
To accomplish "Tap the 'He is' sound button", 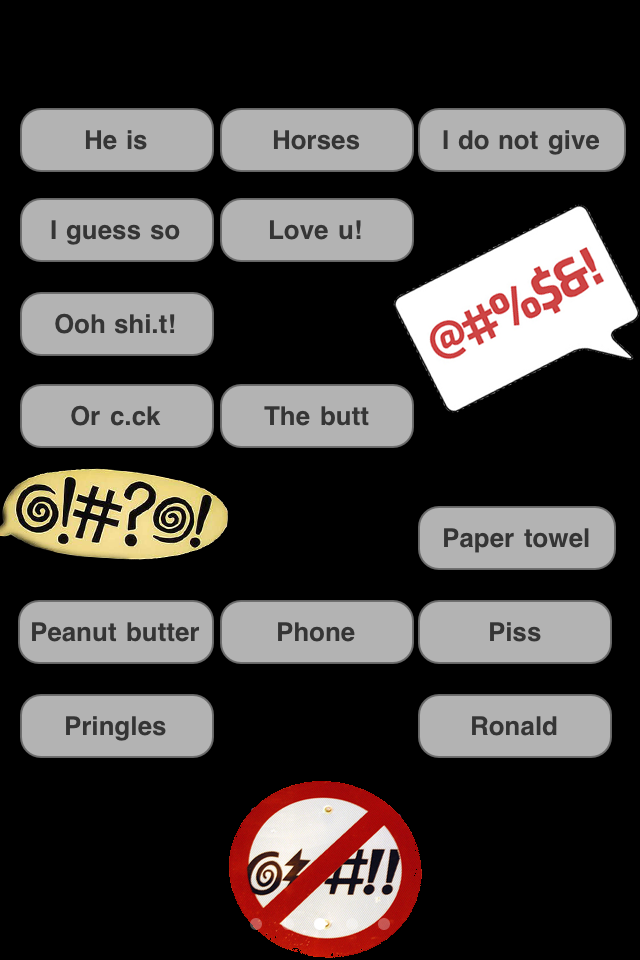I will tap(116, 140).
